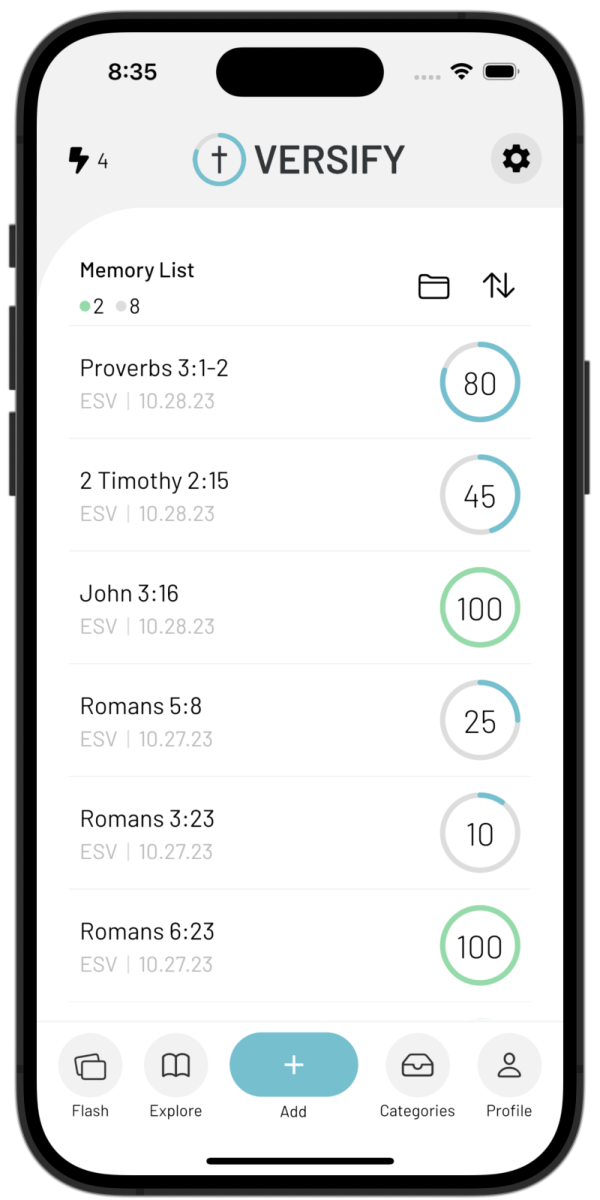The height and width of the screenshot is (1200, 600).
Task: Open the settings gear
Action: (x=516, y=158)
